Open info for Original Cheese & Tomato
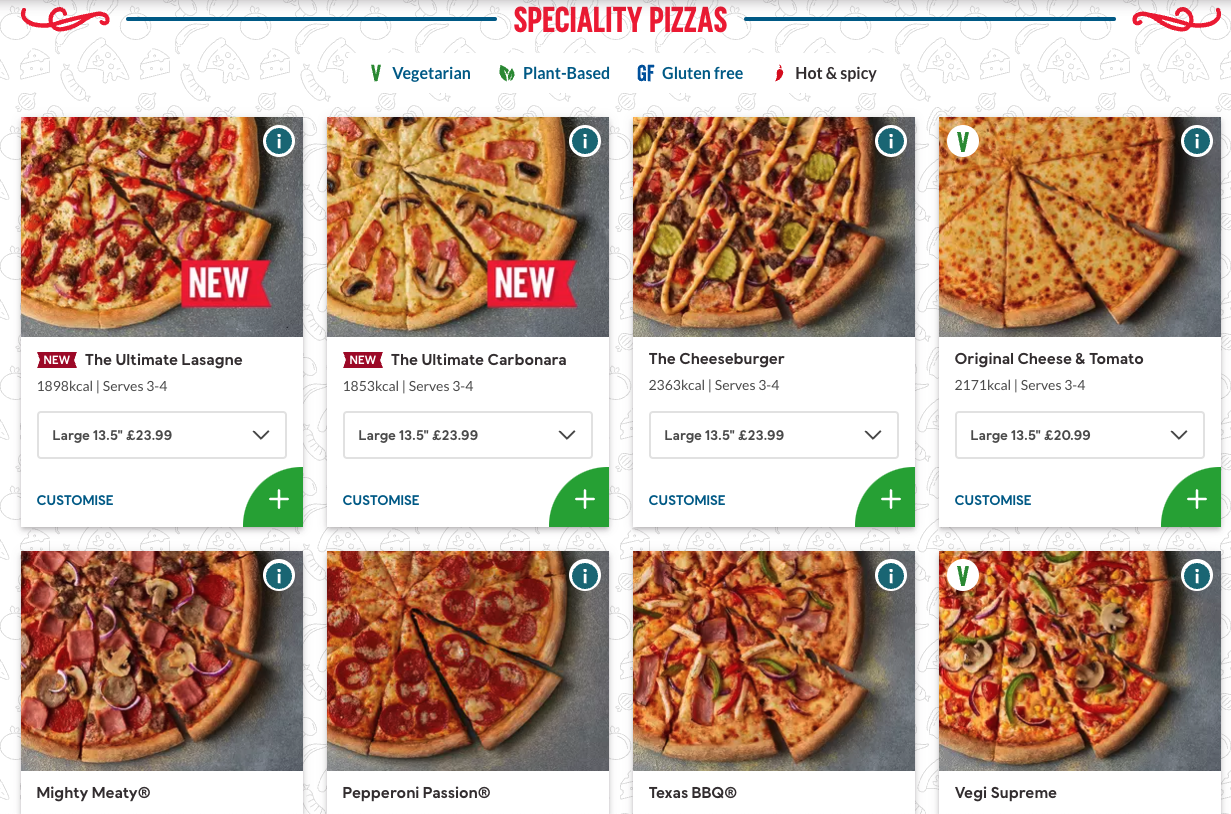 point(1196,142)
